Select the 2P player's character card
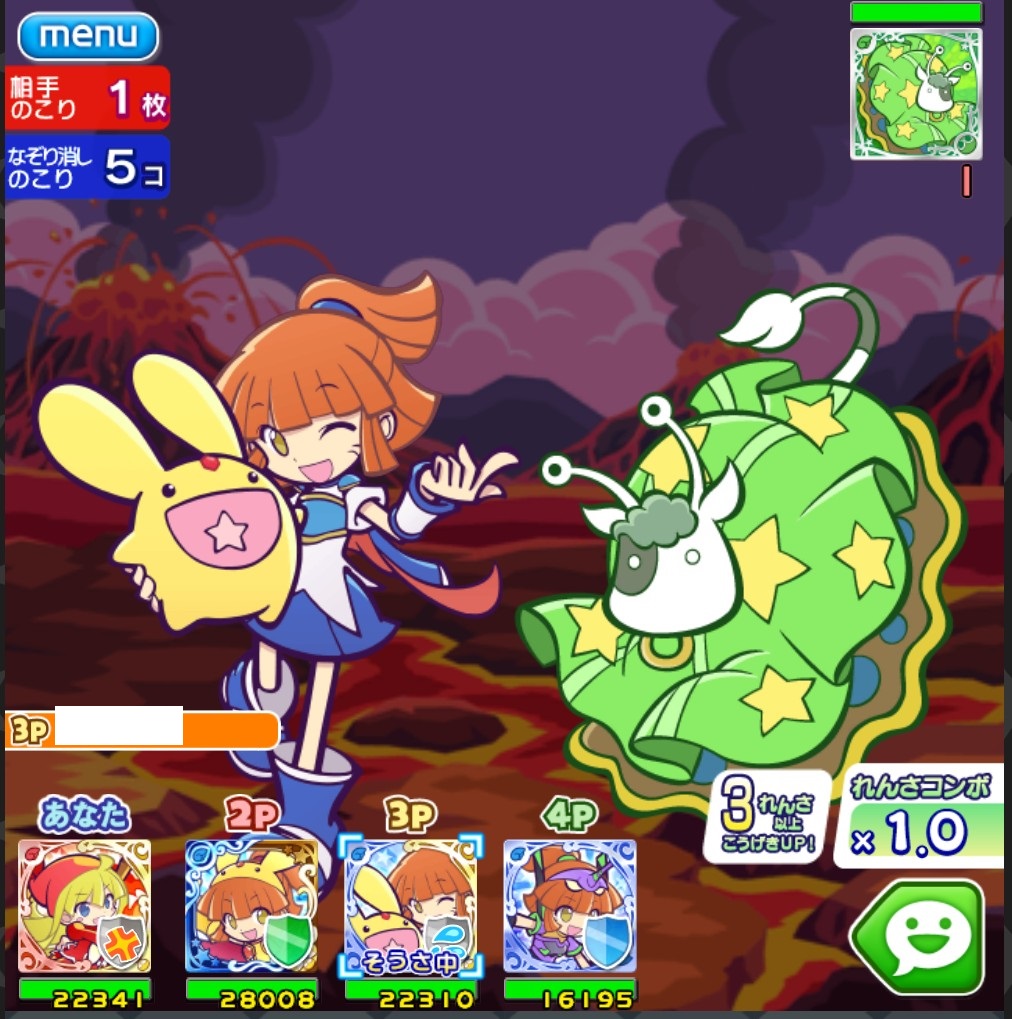Screen dimensions: 1012x1019 pyautogui.click(x=251, y=906)
